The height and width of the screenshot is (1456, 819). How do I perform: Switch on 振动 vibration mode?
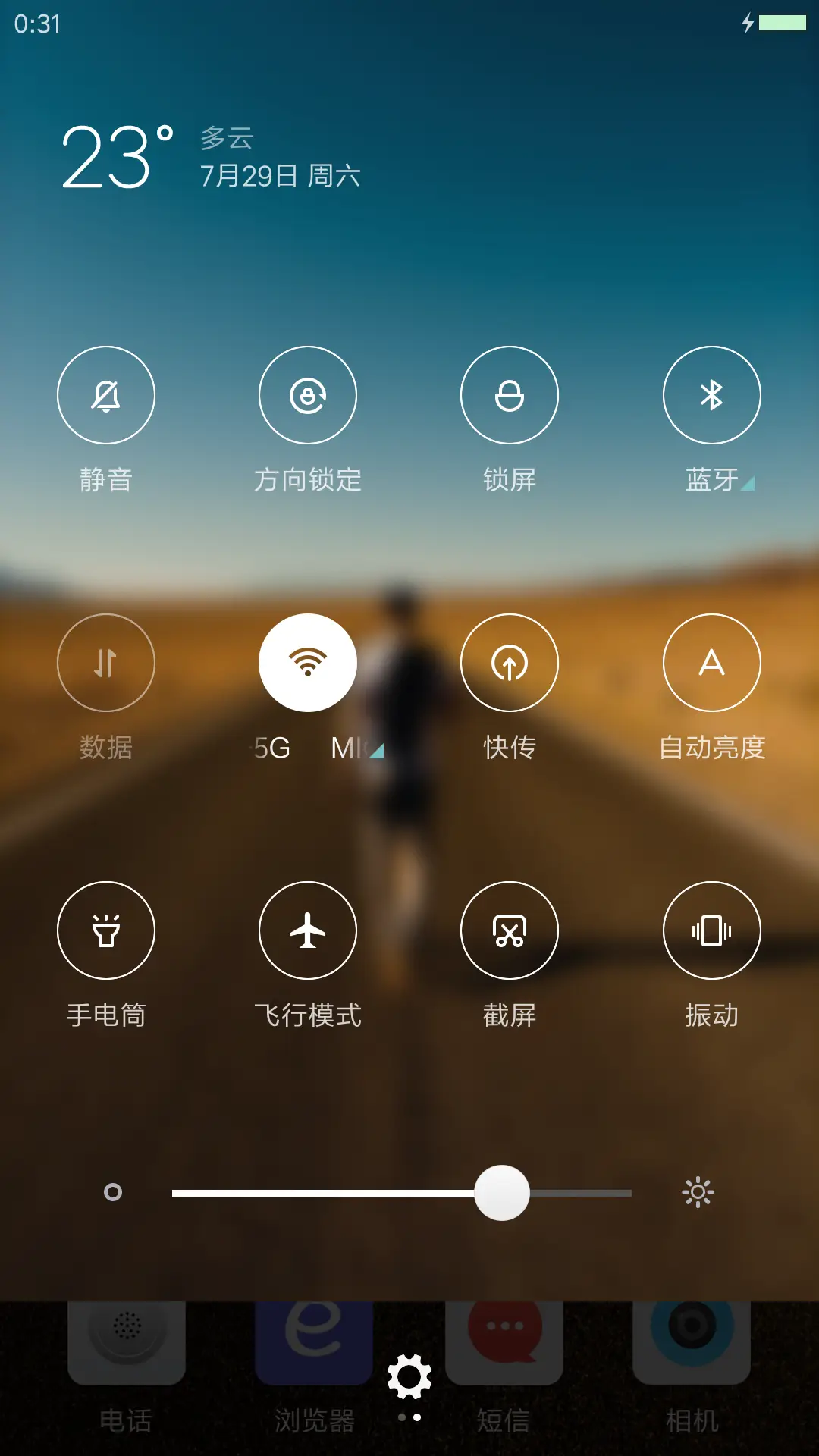711,930
